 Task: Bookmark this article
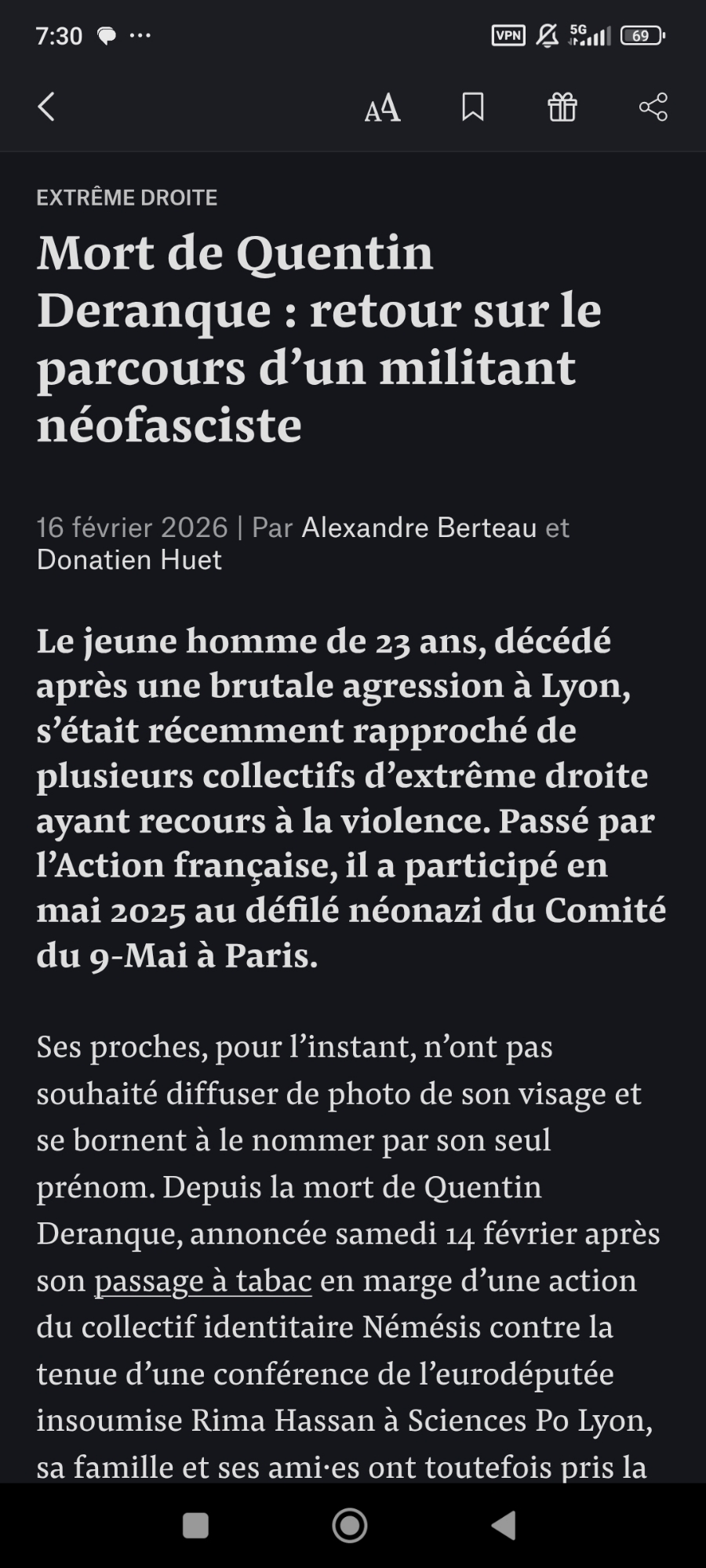[472, 107]
